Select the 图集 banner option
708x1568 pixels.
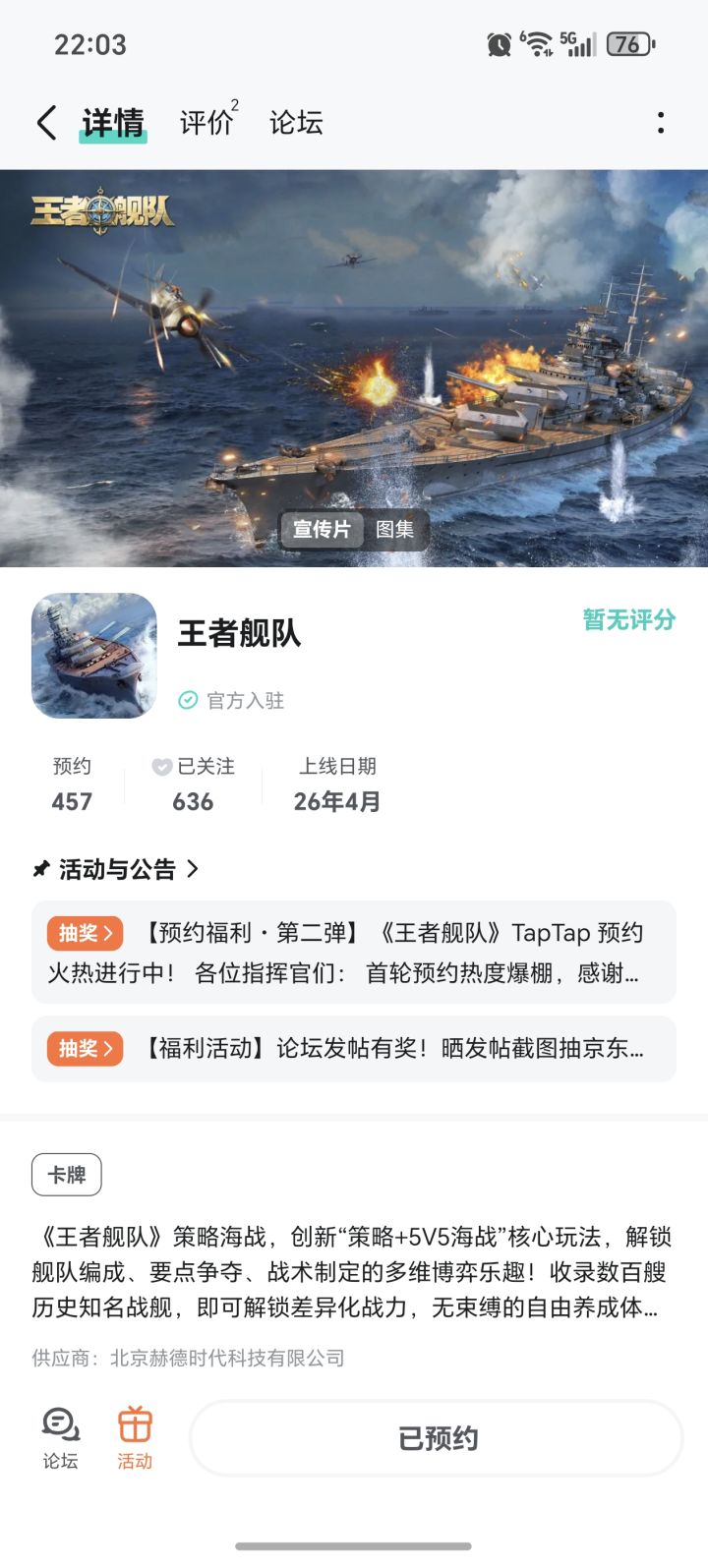[x=394, y=529]
